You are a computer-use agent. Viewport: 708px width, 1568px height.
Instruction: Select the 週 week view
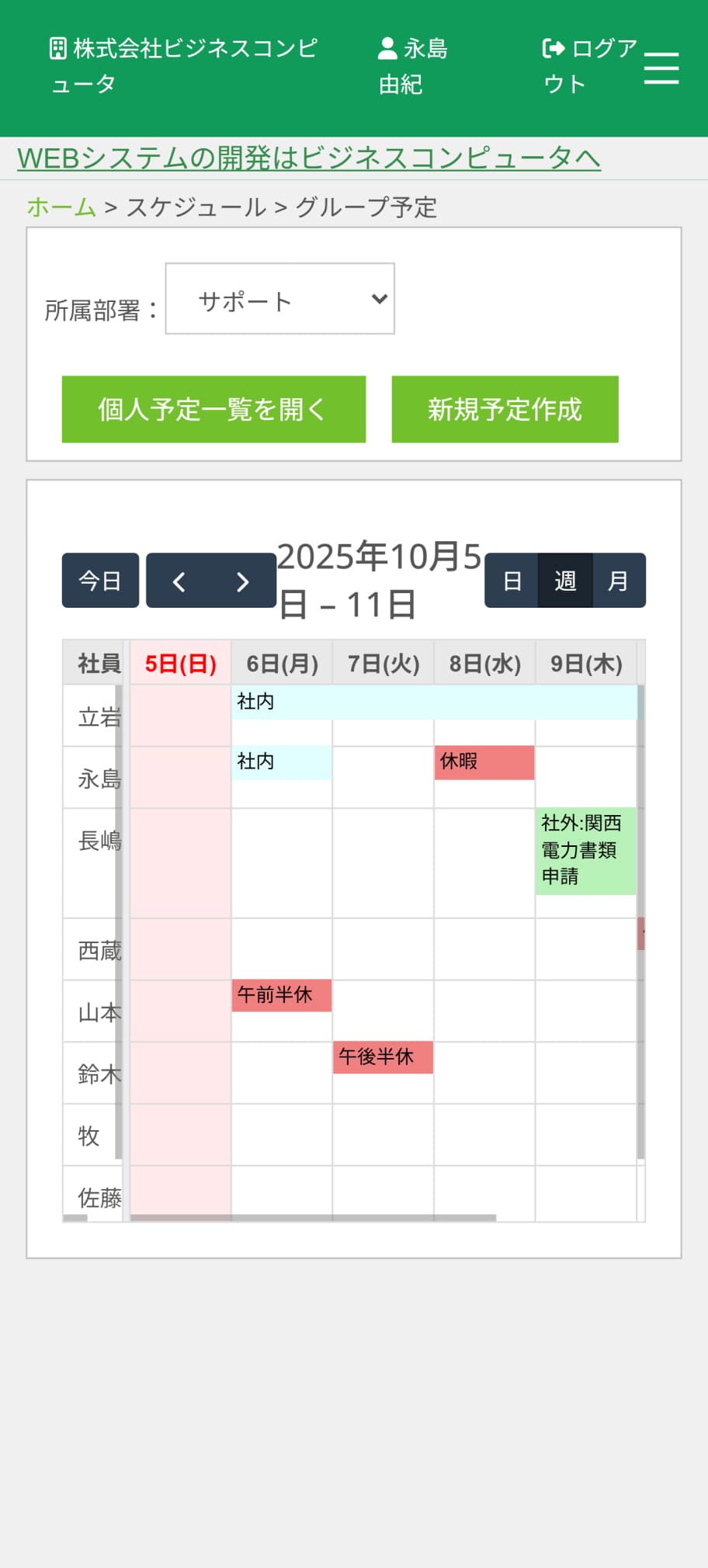565,581
